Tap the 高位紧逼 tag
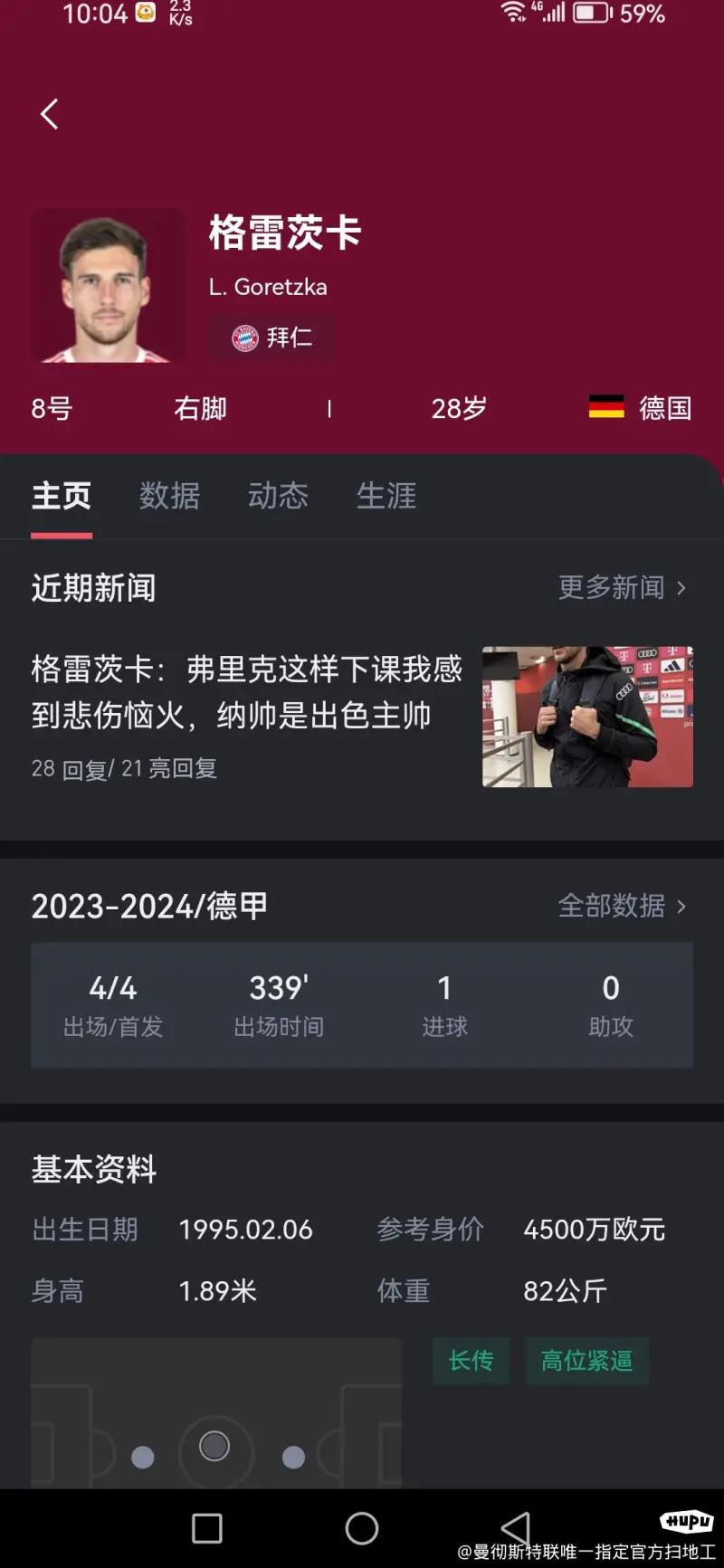 (x=586, y=1361)
